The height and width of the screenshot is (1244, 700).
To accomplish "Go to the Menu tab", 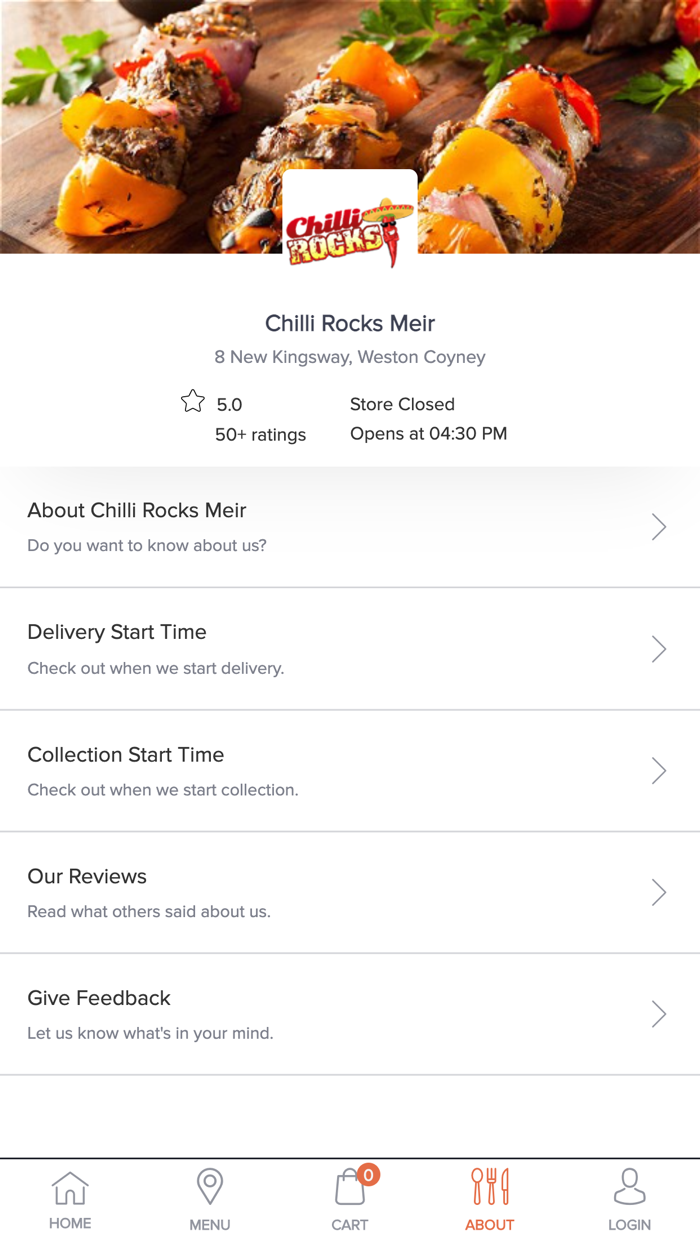I will coord(210,1201).
